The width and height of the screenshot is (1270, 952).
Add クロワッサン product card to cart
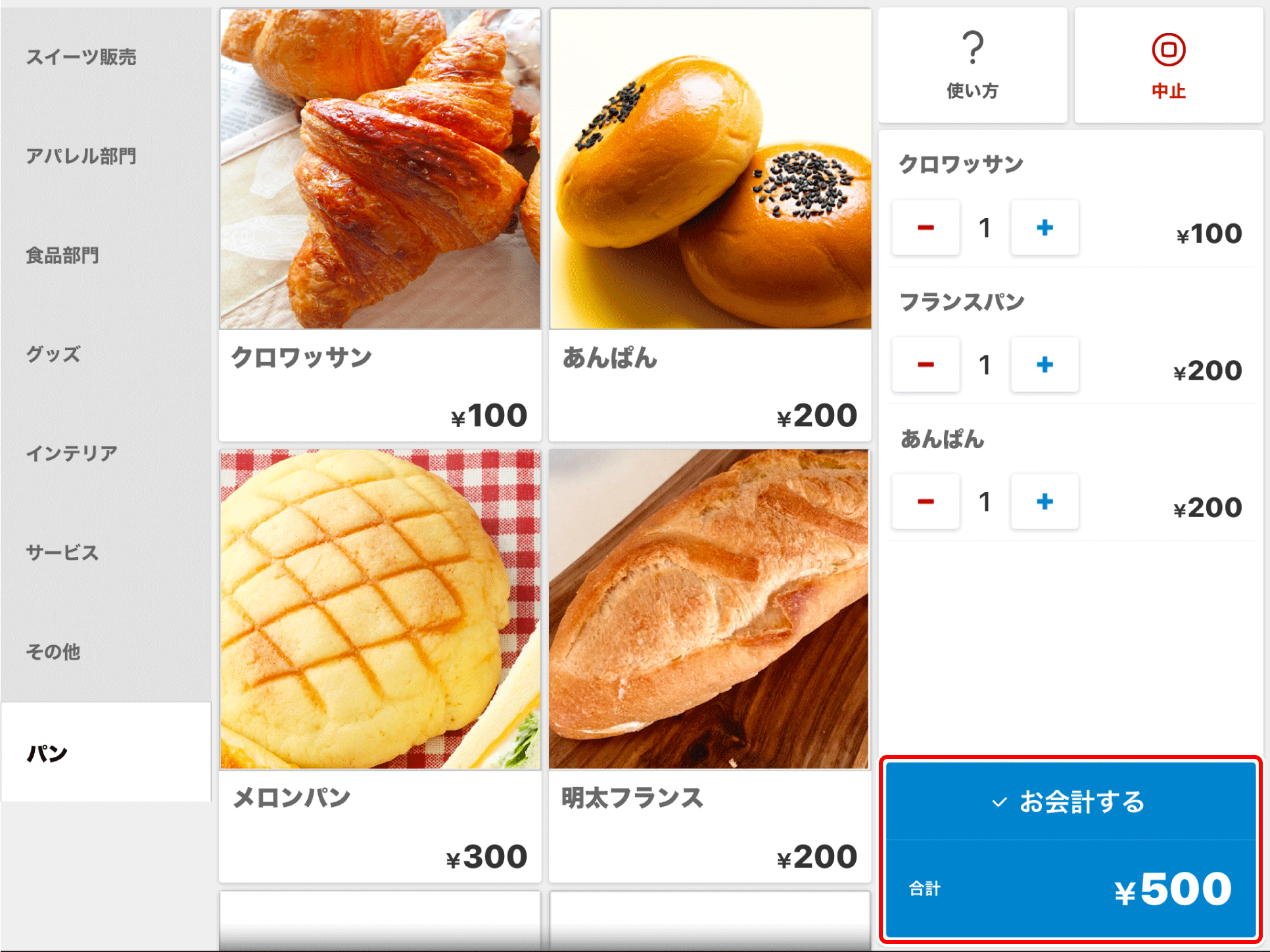pyautogui.click(x=379, y=223)
